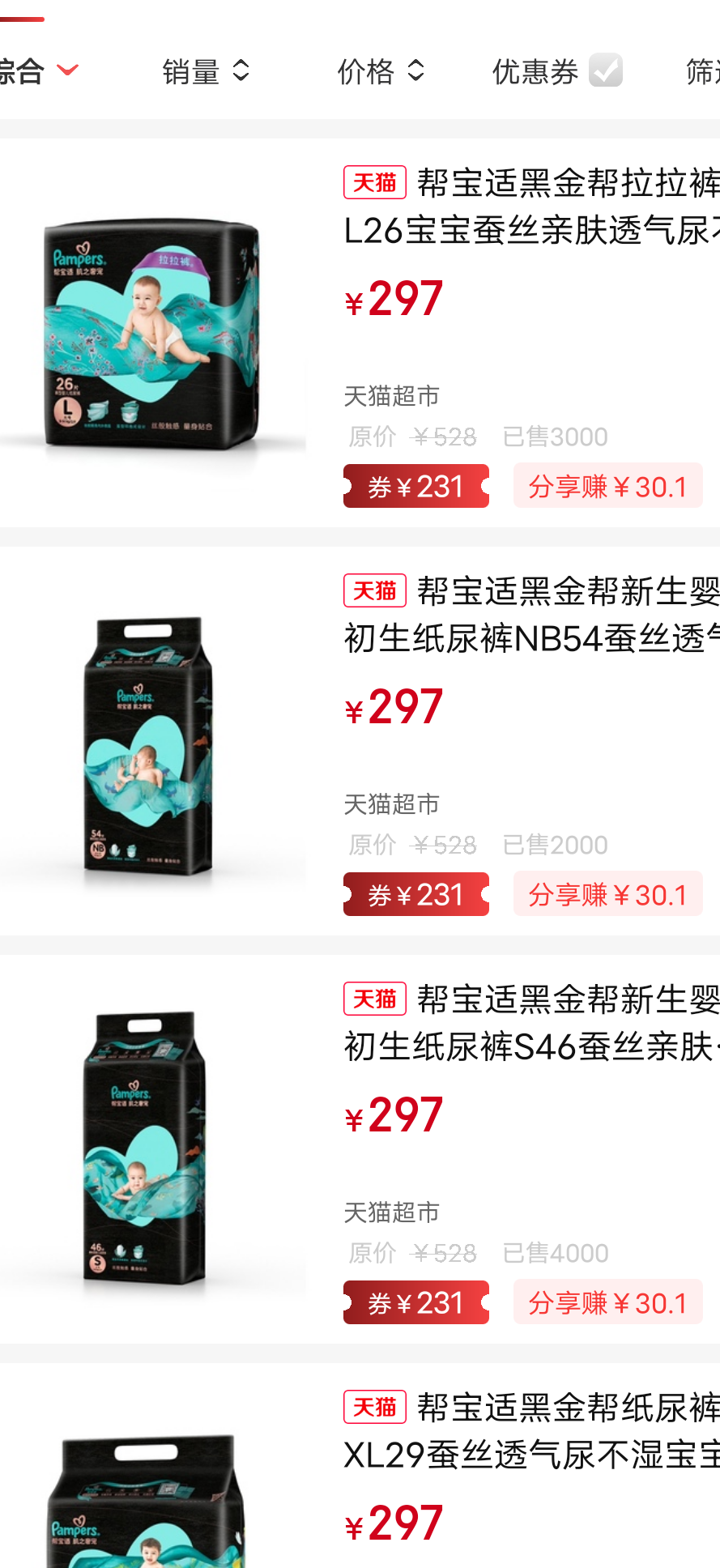The width and height of the screenshot is (720, 1568).
Task: Open the 帮宝适 NB54 纸尿裤 product
Action: (360, 741)
